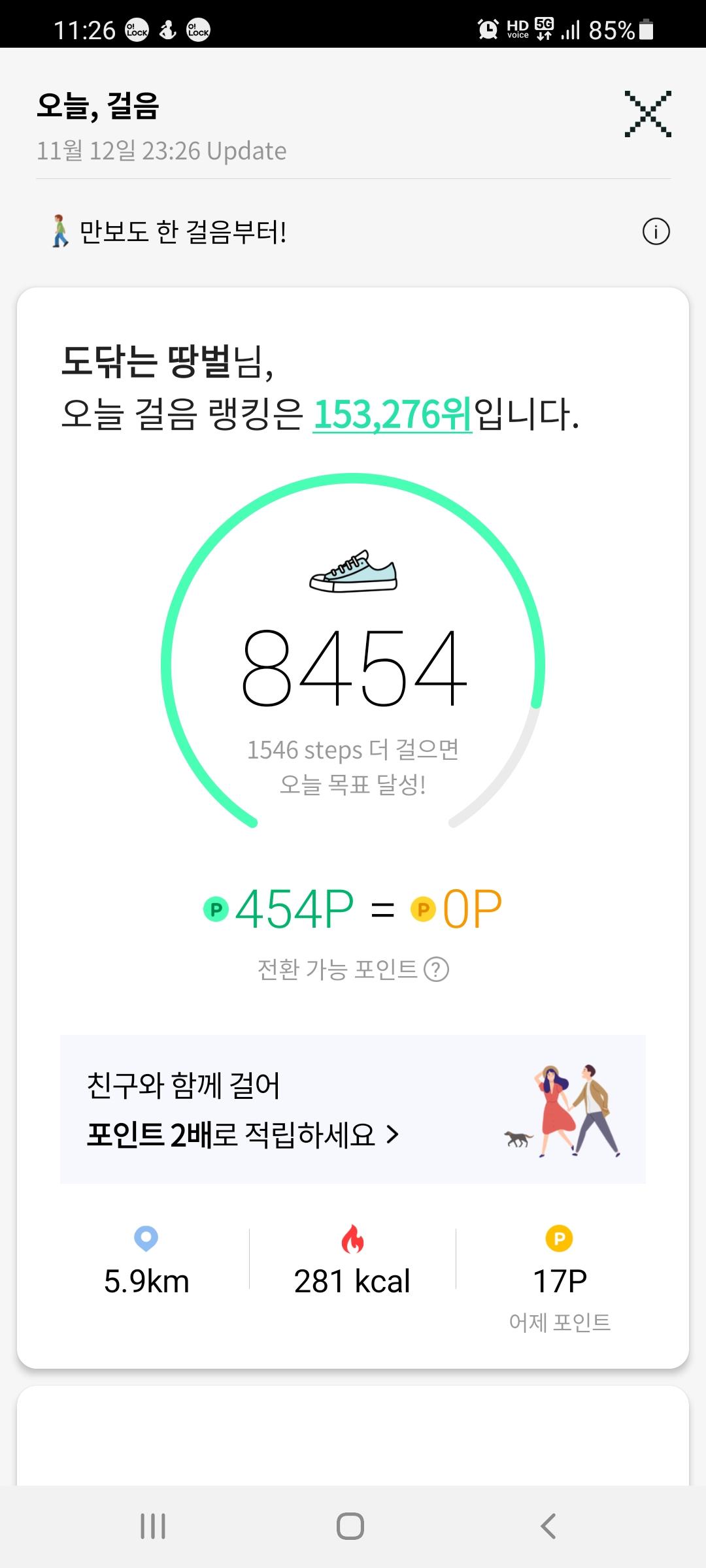Go to the home screen
The height and width of the screenshot is (1568, 706).
tap(350, 1526)
